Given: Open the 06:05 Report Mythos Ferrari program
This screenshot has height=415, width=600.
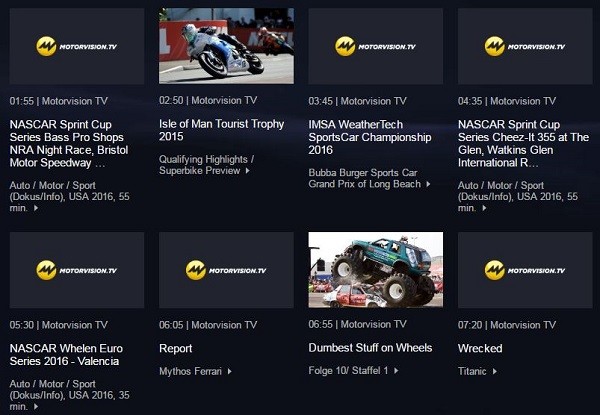Looking at the screenshot, I should 176,348.
